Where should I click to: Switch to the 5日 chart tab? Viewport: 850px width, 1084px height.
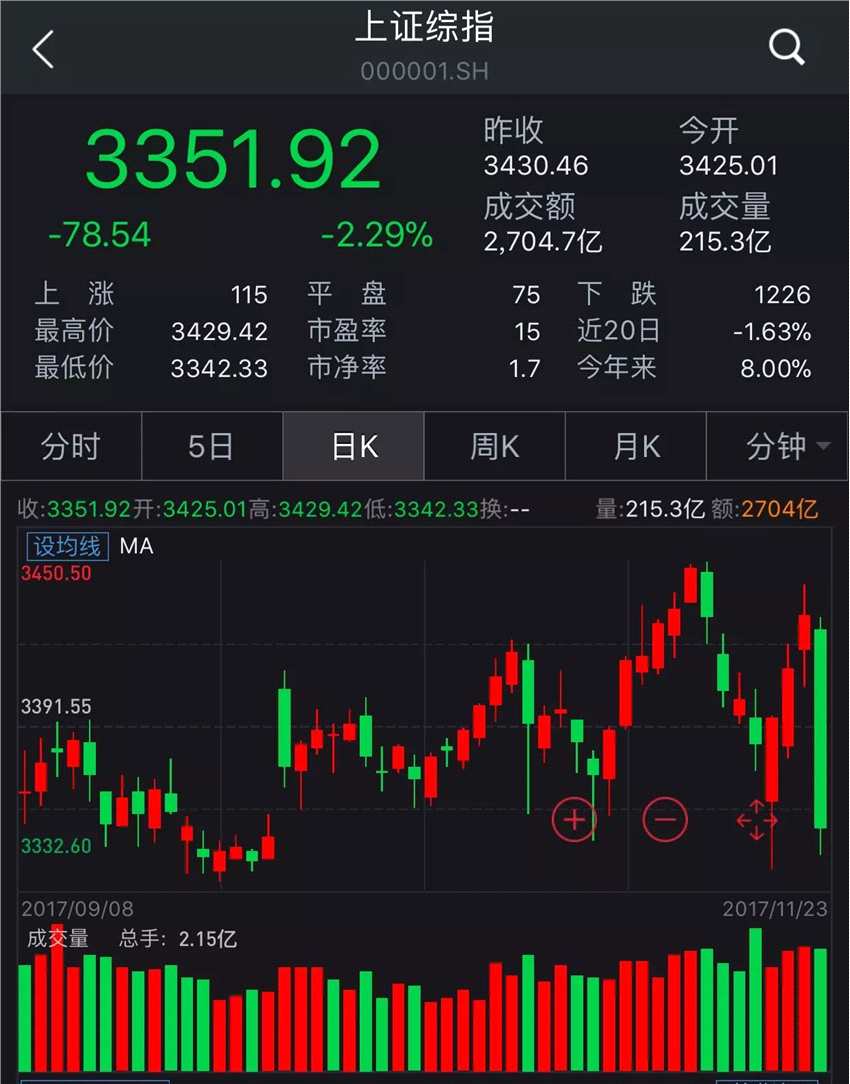212,447
